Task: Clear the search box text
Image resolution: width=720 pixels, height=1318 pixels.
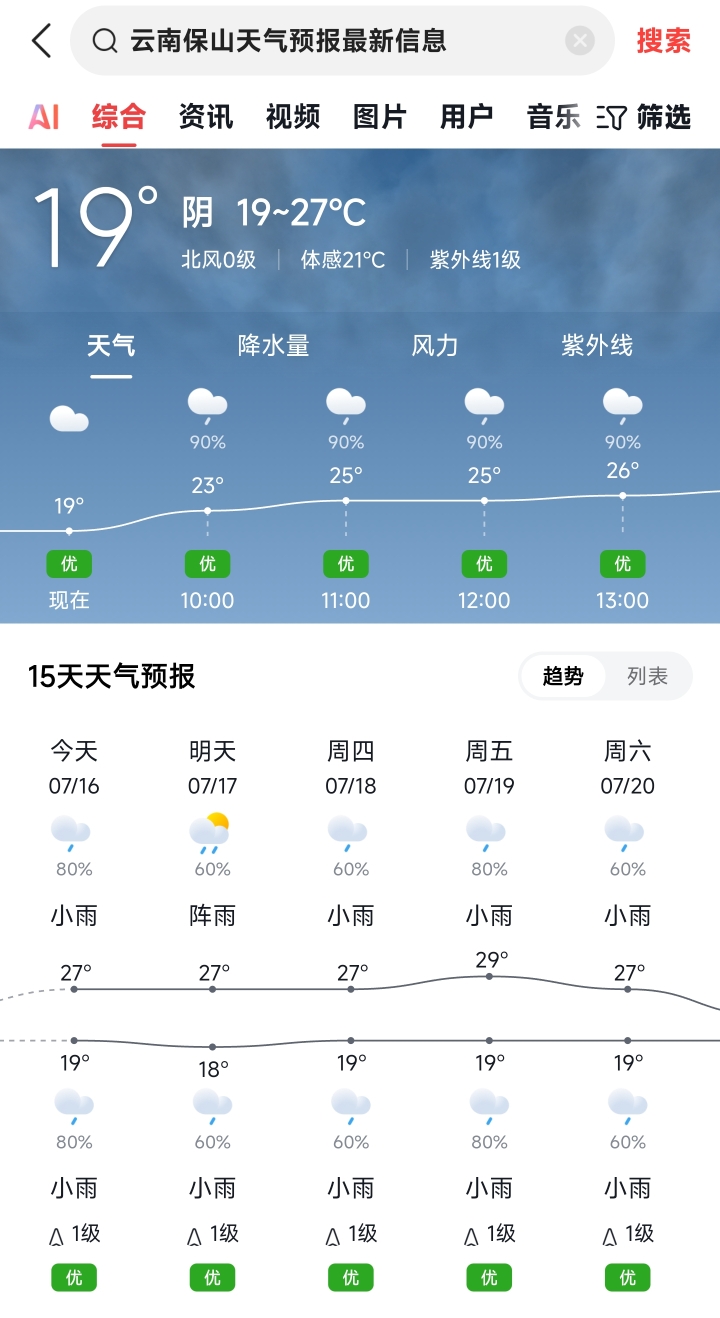Action: (579, 41)
